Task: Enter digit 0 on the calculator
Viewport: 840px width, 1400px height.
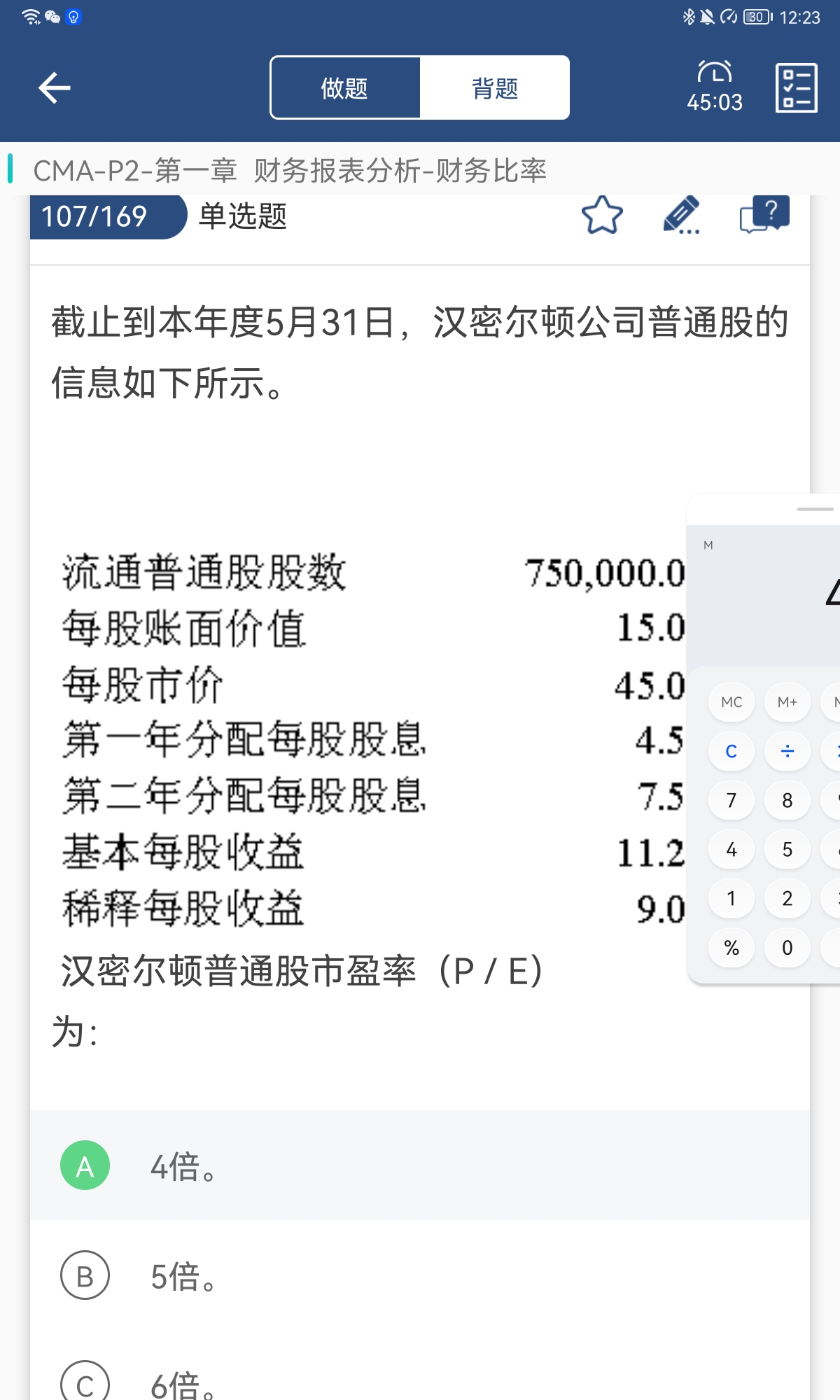Action: coord(787,948)
